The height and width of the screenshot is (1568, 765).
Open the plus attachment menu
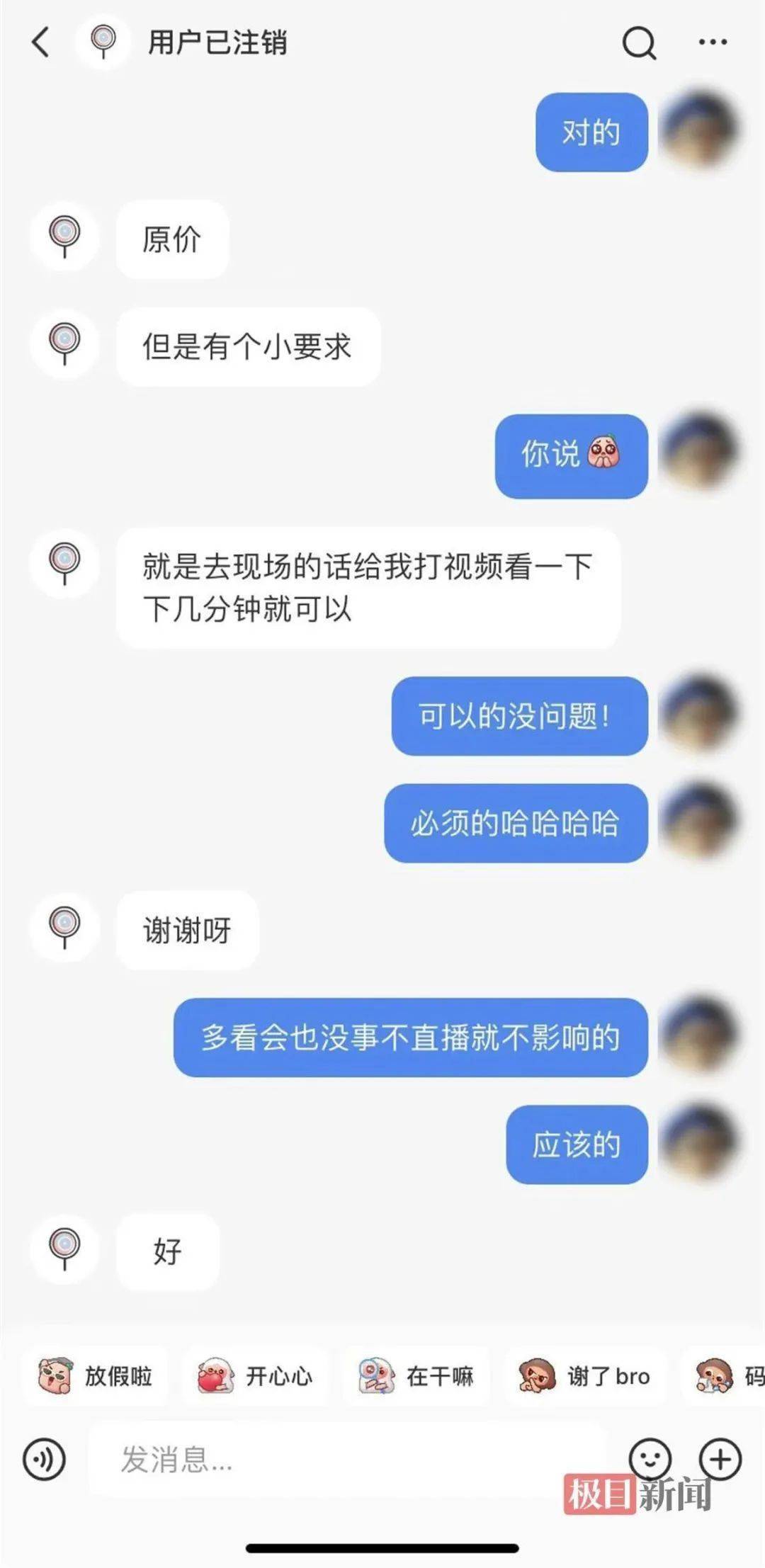720,1460
